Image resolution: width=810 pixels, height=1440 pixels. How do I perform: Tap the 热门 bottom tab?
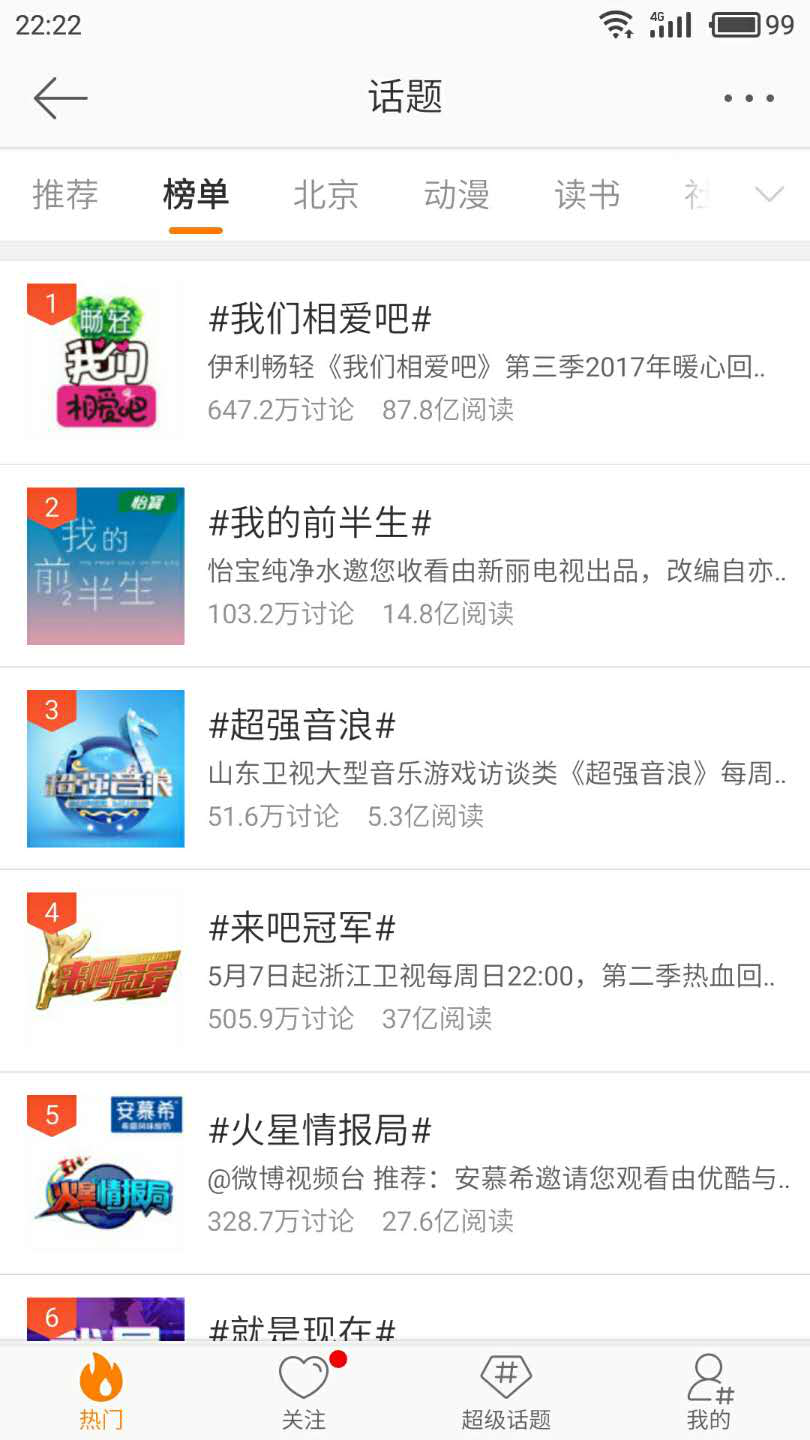point(101,1392)
